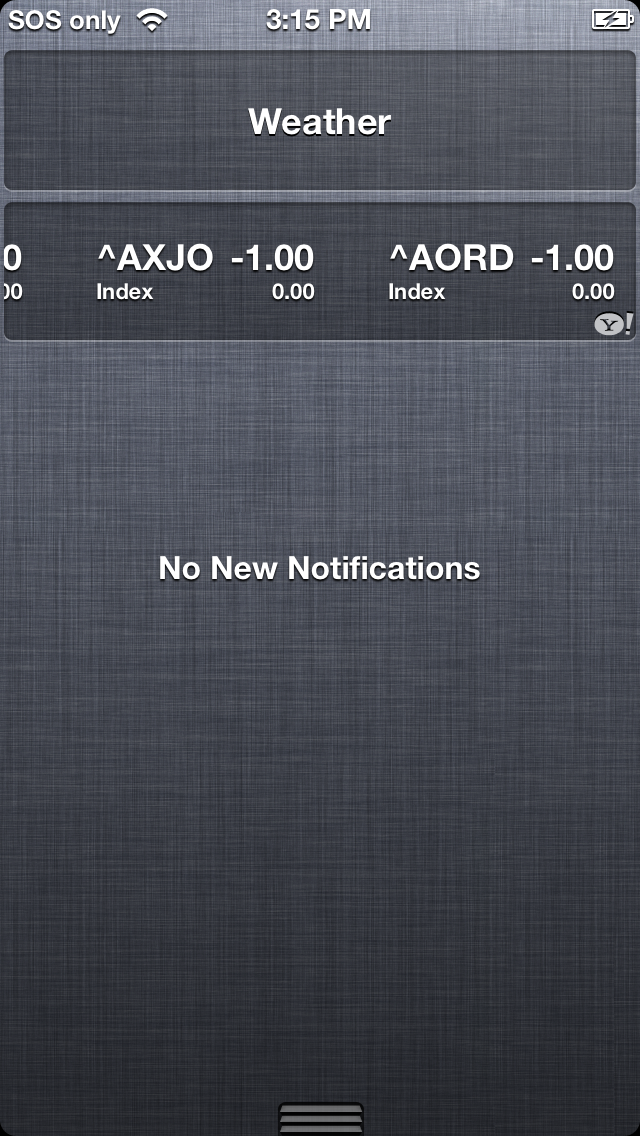The width and height of the screenshot is (640, 1136).
Task: Tap the grabber handle to close Notification Center
Action: click(x=320, y=1118)
